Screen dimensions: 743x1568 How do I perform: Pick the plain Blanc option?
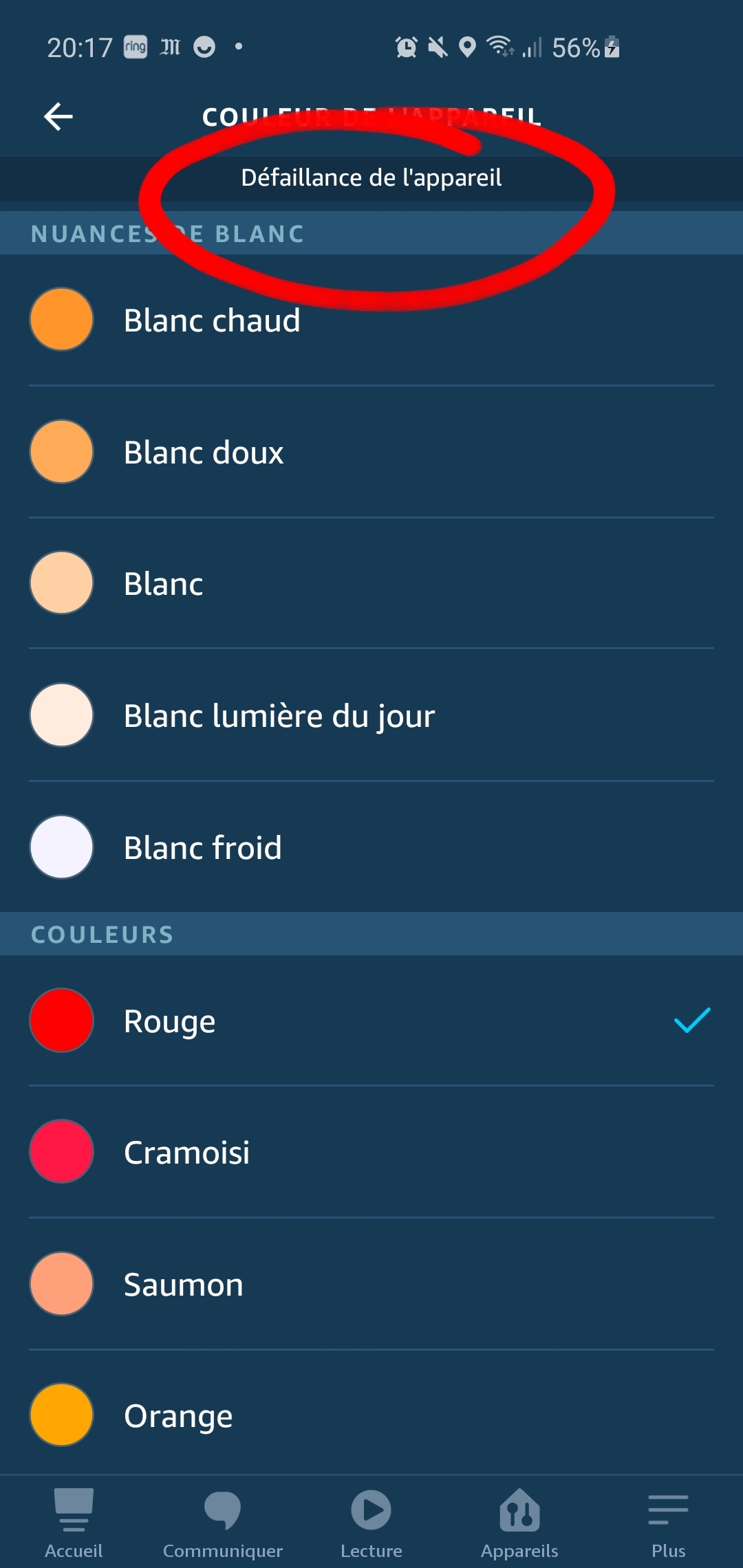click(x=371, y=583)
